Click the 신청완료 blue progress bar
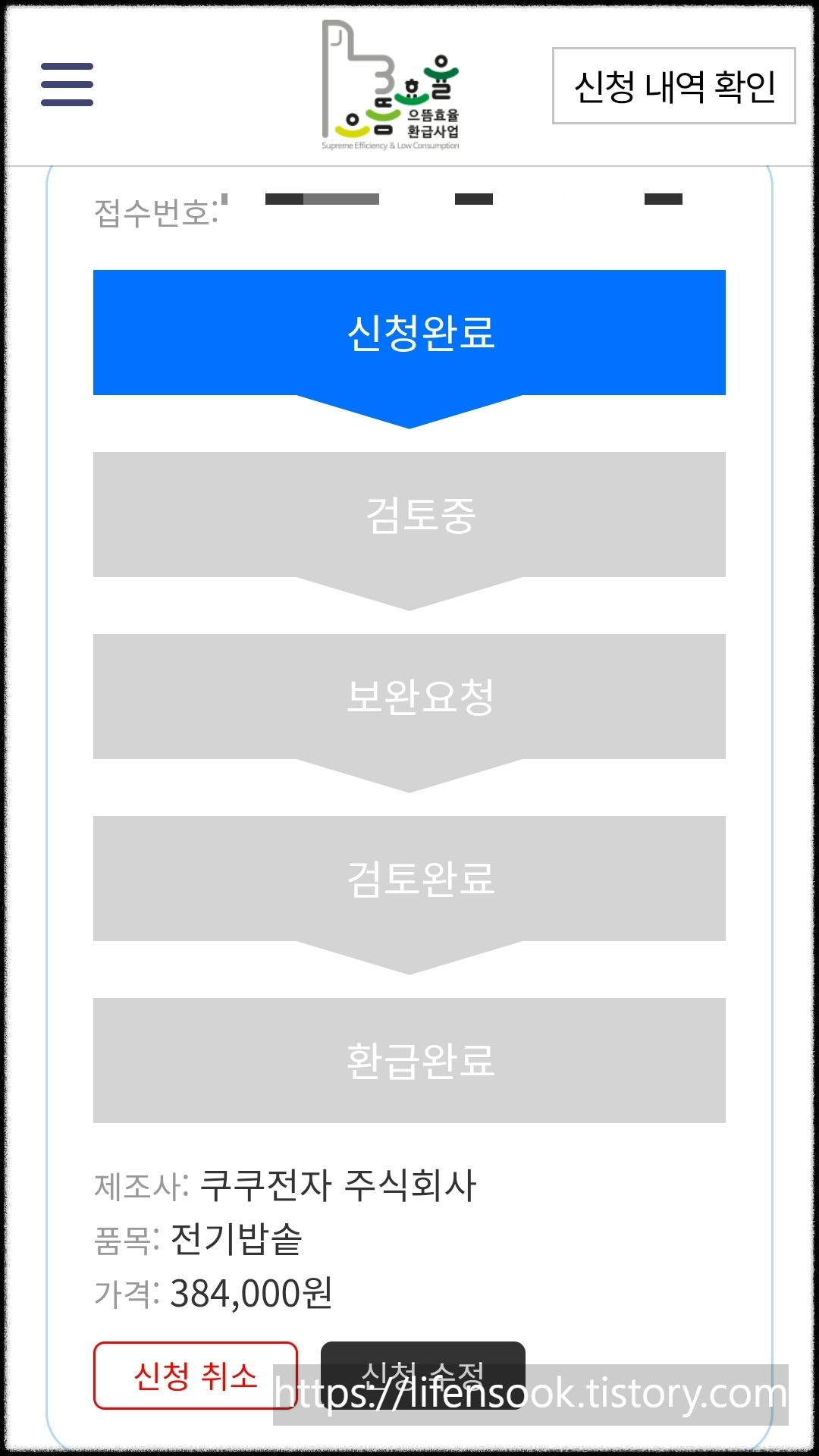The width and height of the screenshot is (819, 1456). click(x=408, y=331)
